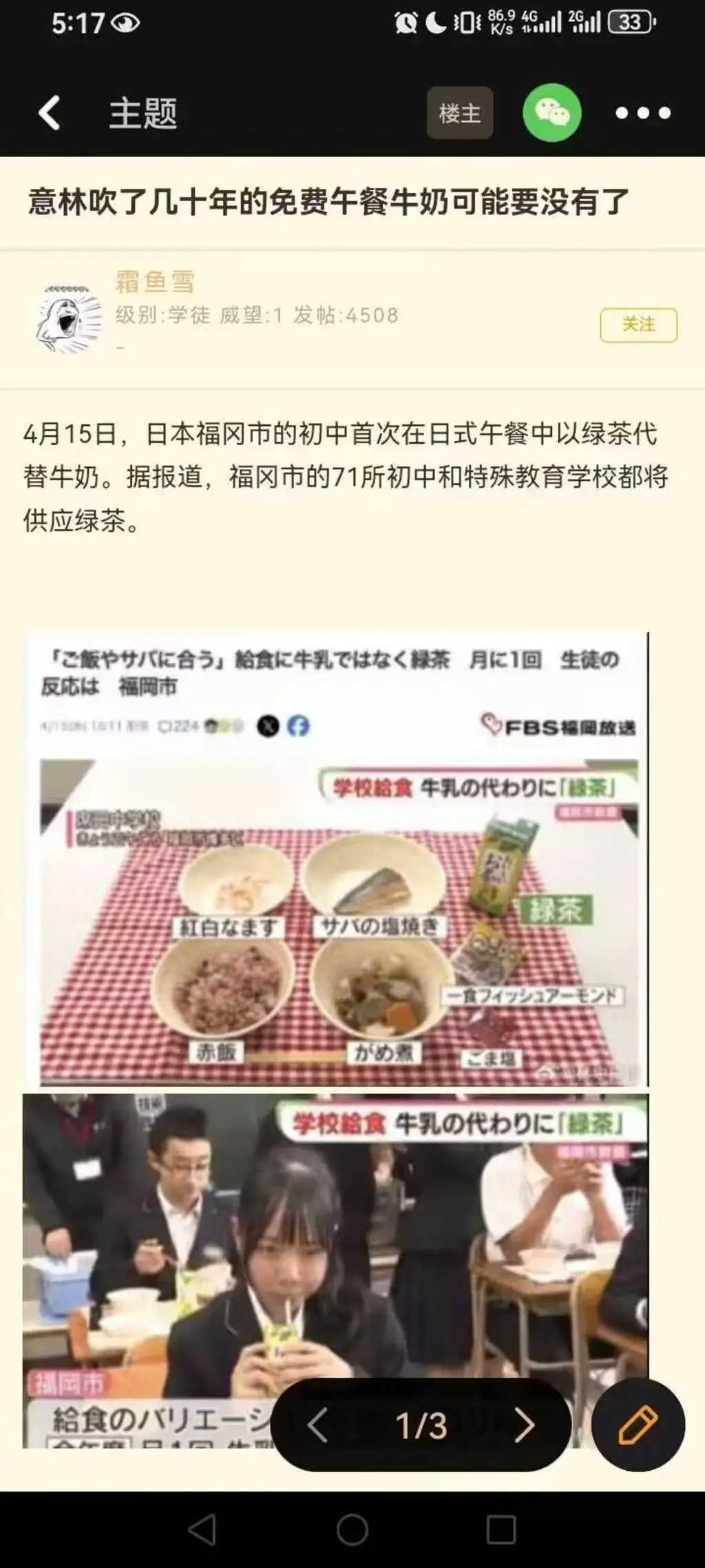The height and width of the screenshot is (1568, 705).
Task: Open the three-dot overflow menu
Action: (642, 113)
